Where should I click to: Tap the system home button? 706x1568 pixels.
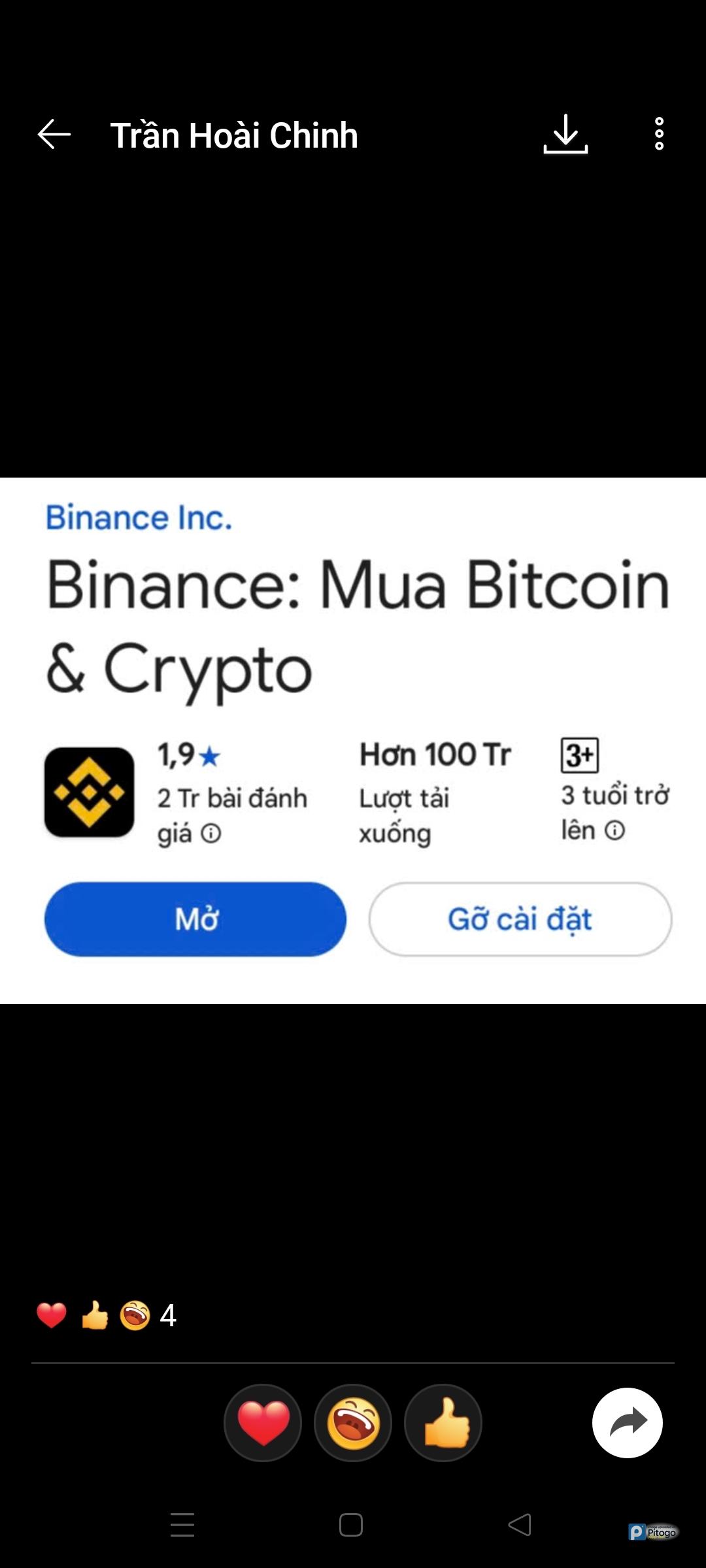pos(351,1525)
